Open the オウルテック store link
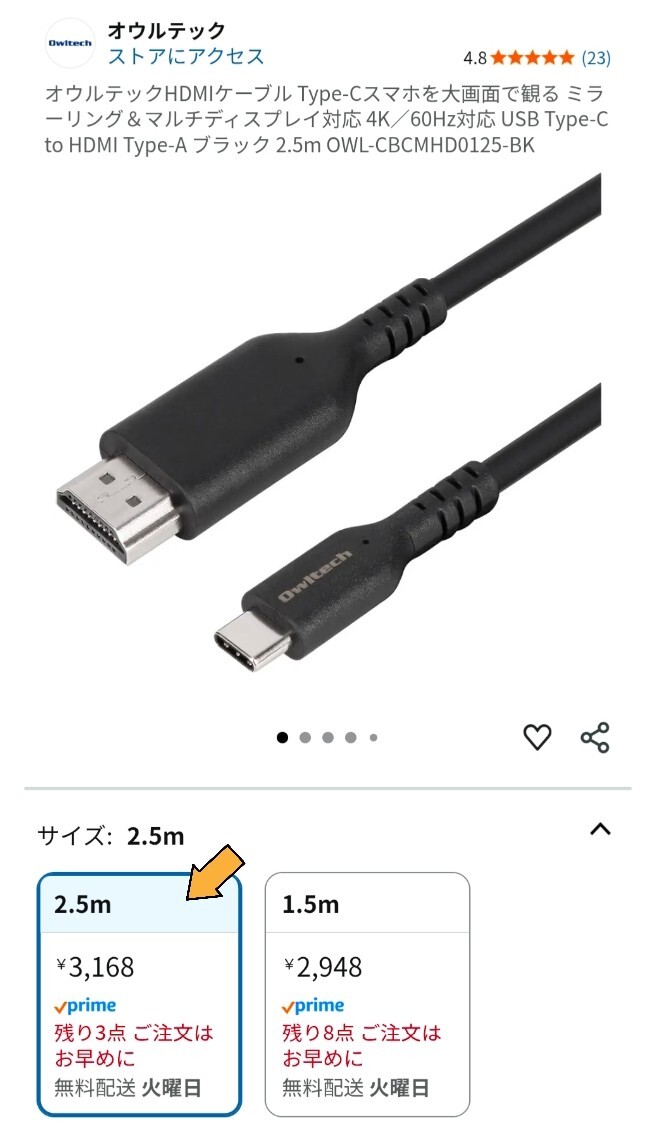The height and width of the screenshot is (1134, 654). (x=186, y=56)
